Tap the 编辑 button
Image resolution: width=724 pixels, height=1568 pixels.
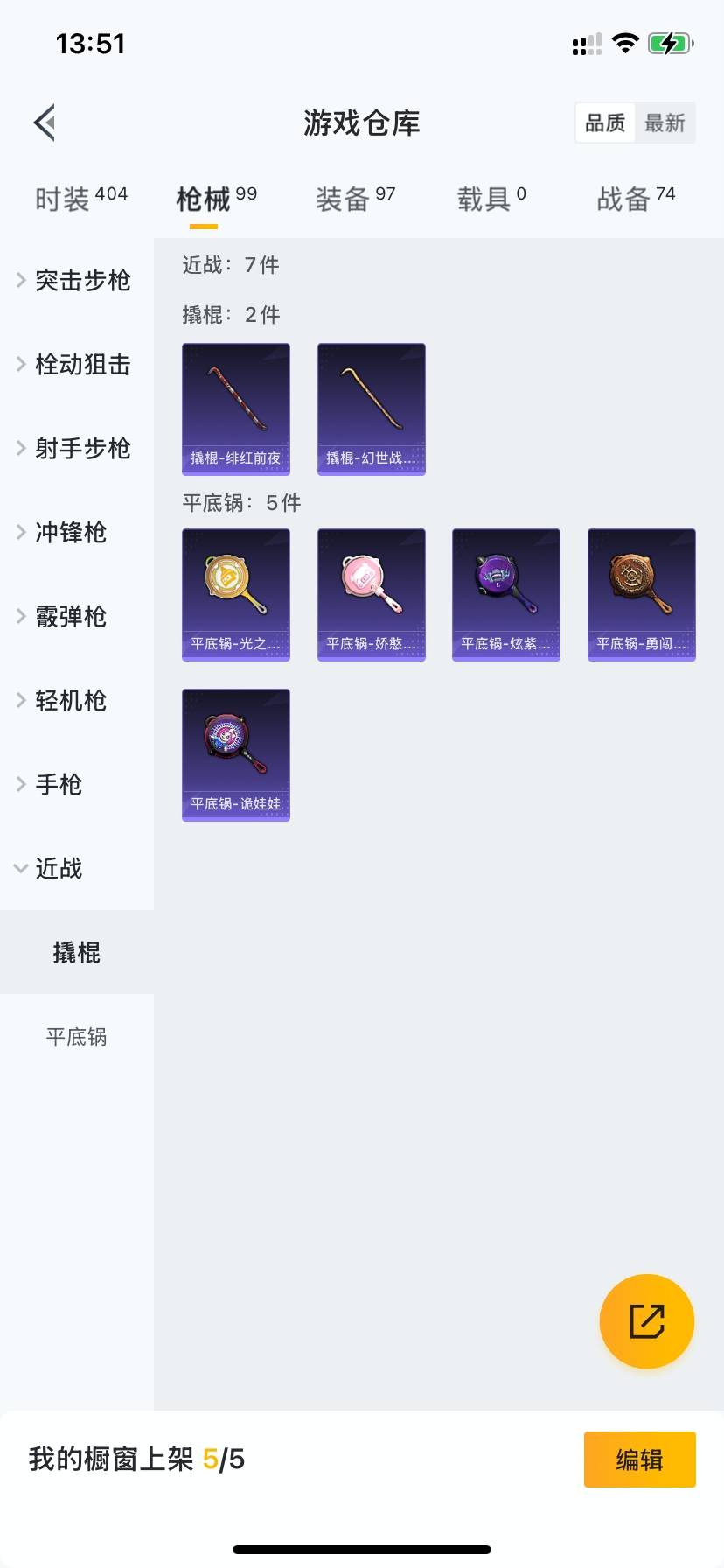tap(640, 1459)
